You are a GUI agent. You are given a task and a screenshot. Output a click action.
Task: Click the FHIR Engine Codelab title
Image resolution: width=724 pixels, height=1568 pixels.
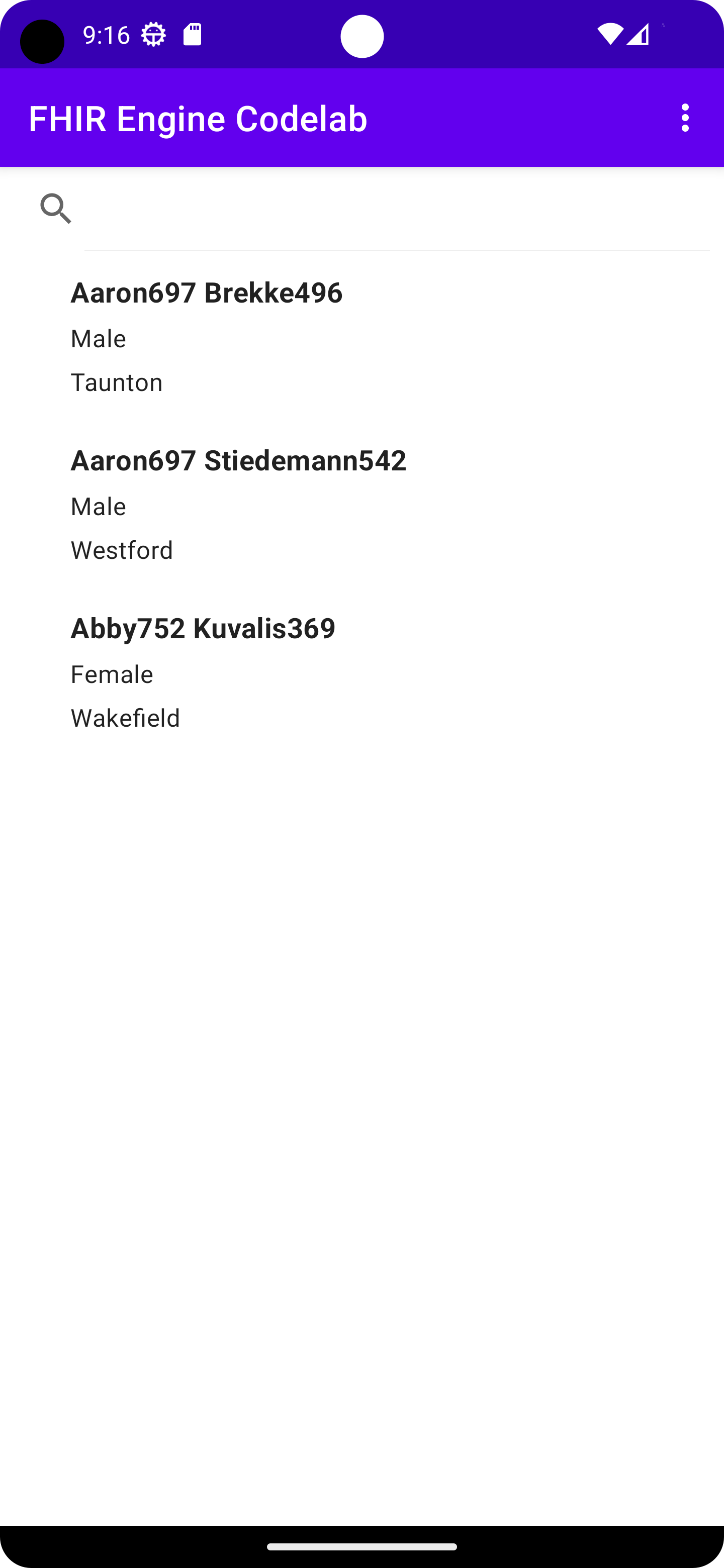coord(199,118)
